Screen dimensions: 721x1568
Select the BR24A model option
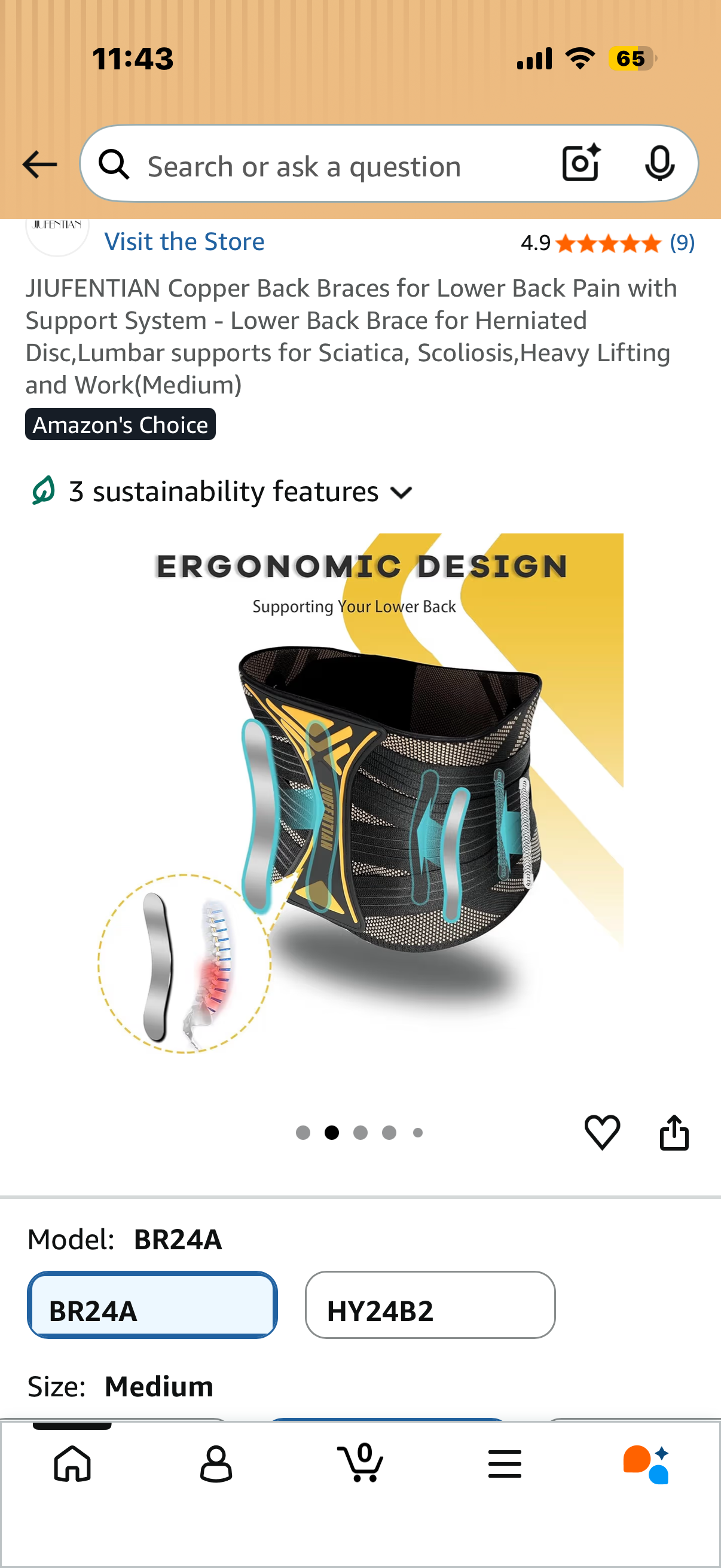coord(152,1304)
